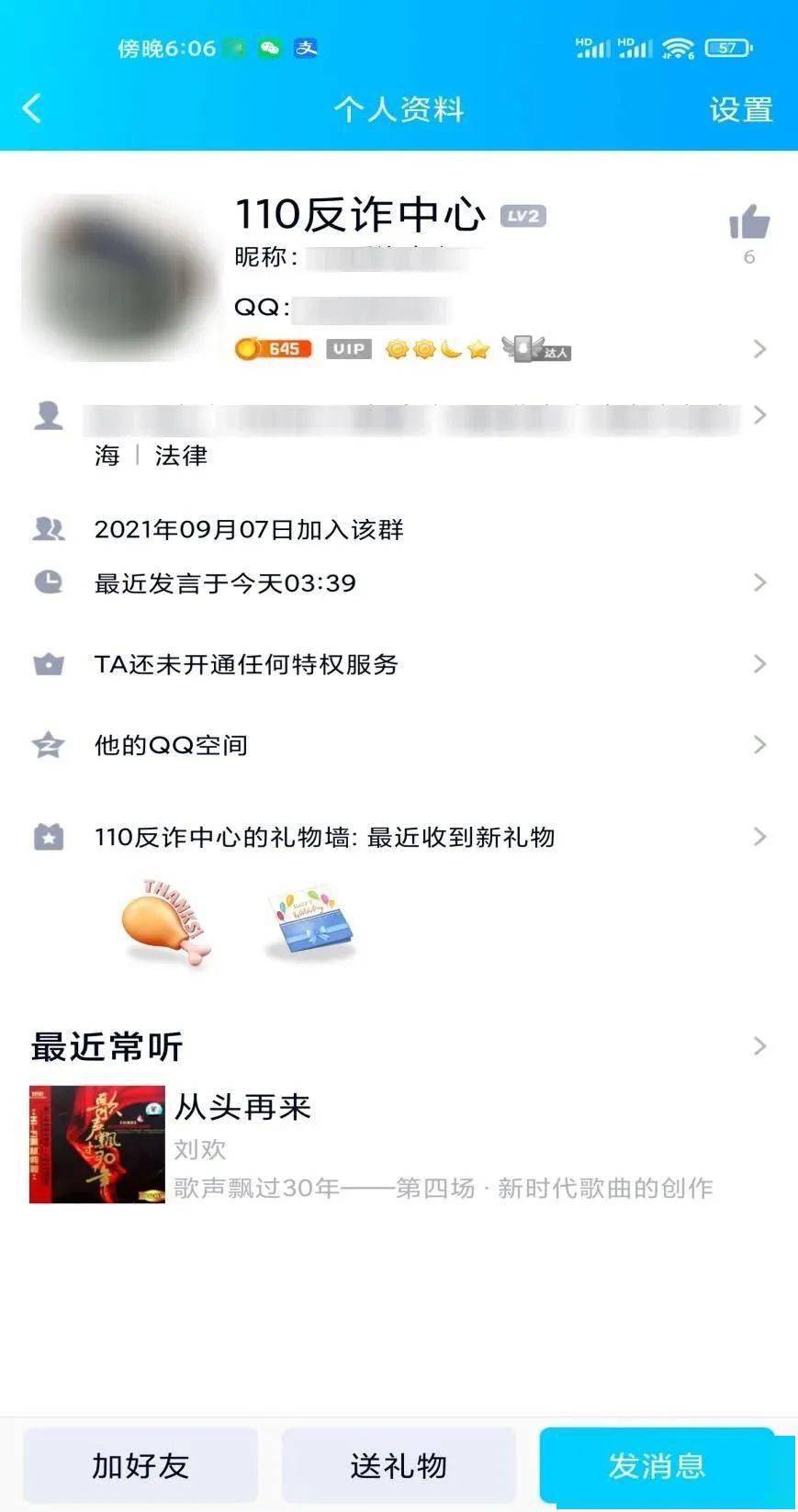Select the moon badge icon
Image resolution: width=798 pixels, height=1512 pixels.
[x=452, y=349]
